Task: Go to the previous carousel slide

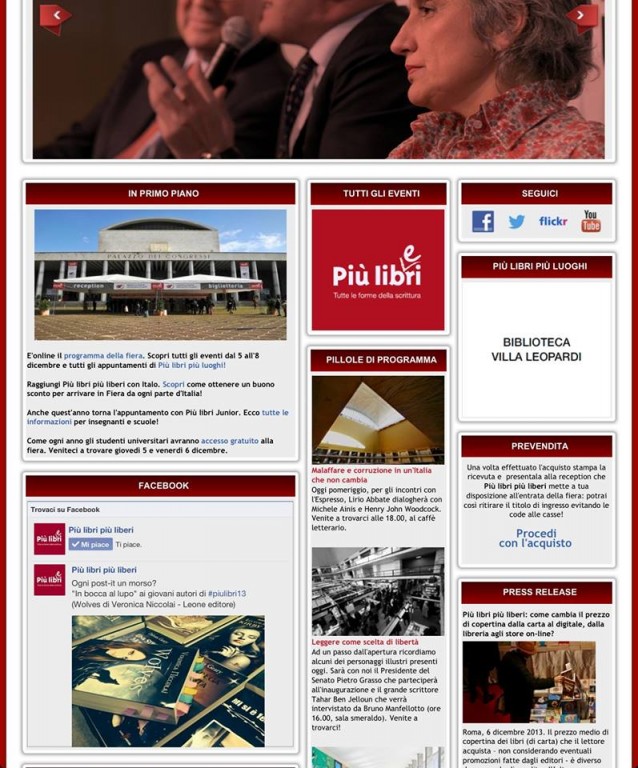Action: tap(55, 16)
